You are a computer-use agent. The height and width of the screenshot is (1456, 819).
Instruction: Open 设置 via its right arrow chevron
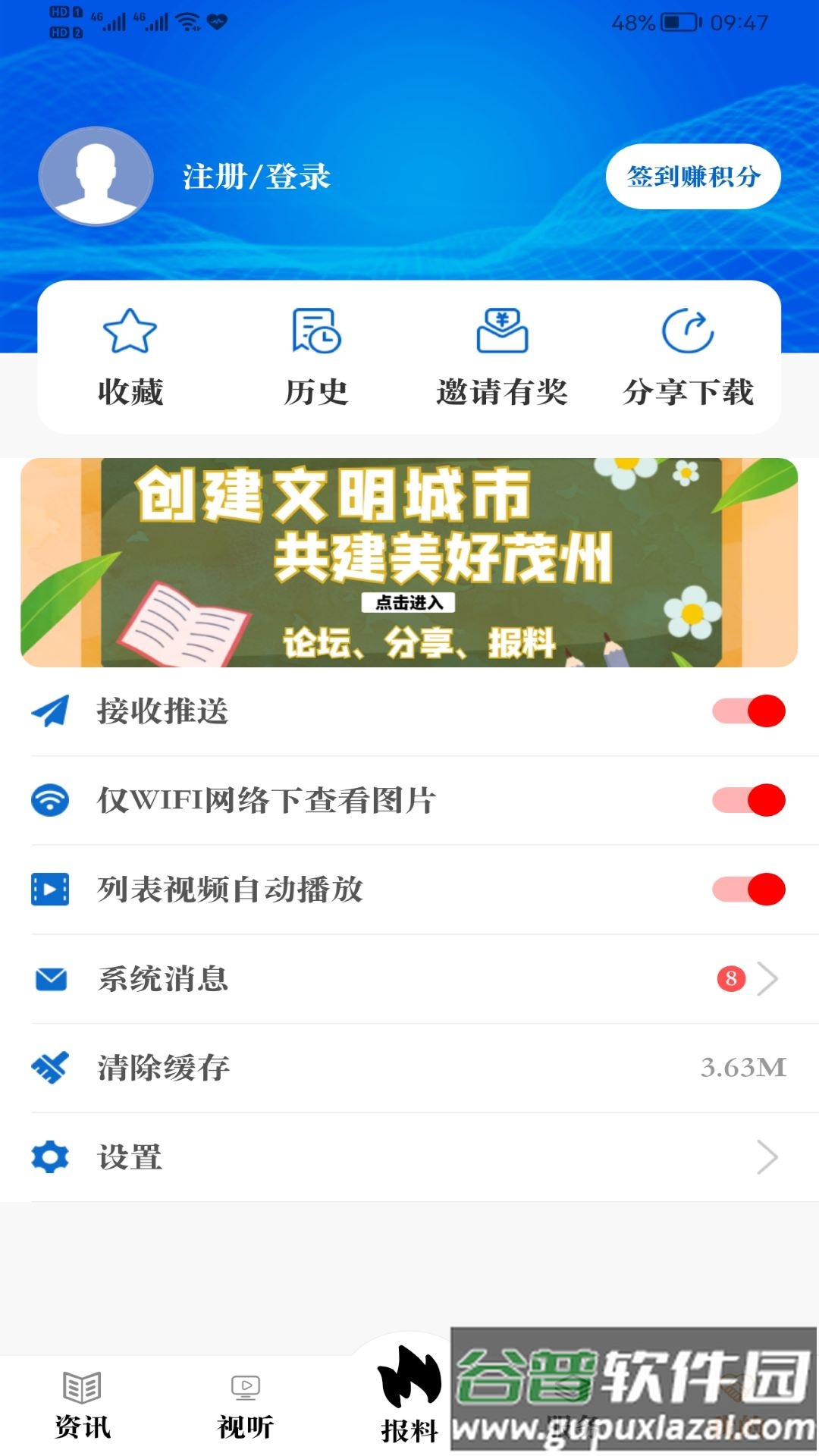[769, 1158]
